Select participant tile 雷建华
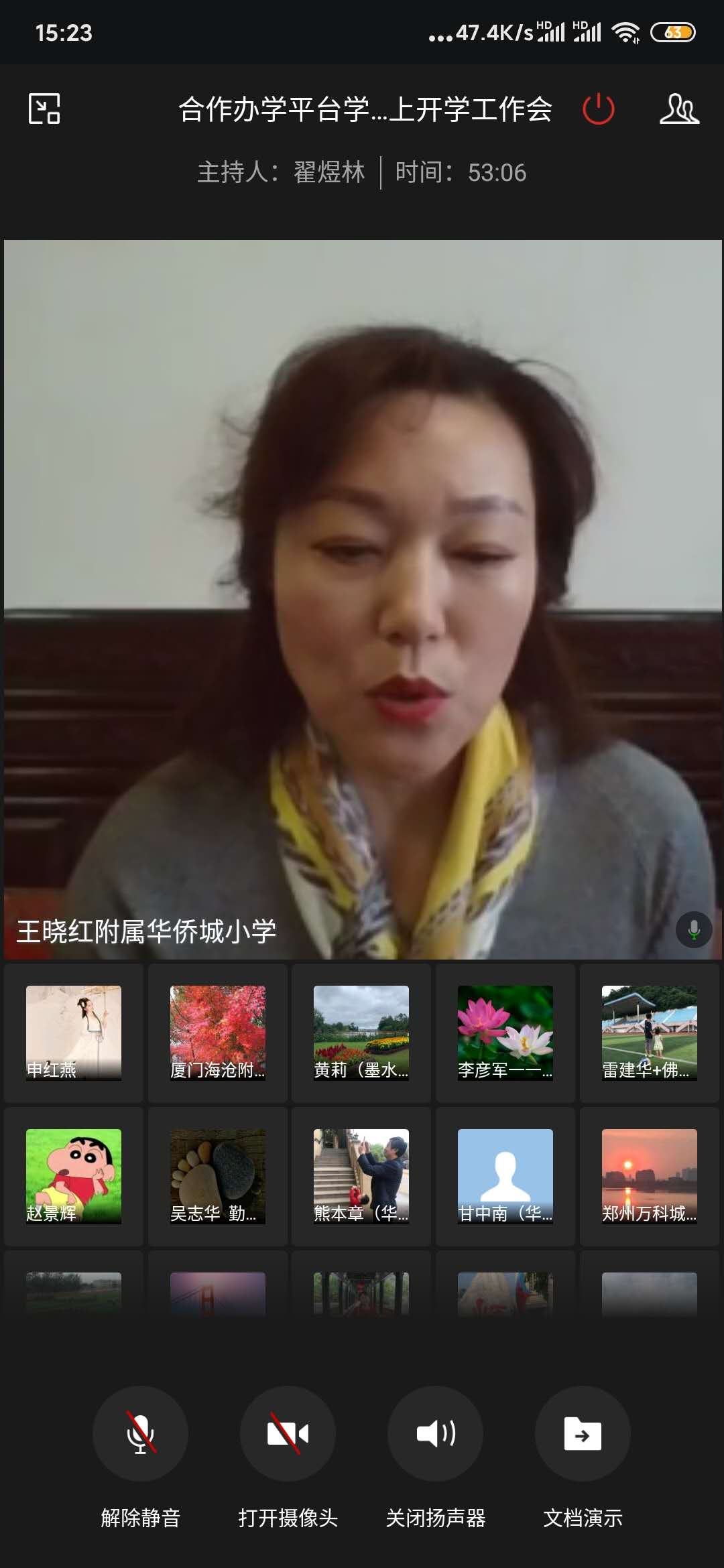This screenshot has width=724, height=1568. coord(649,1033)
